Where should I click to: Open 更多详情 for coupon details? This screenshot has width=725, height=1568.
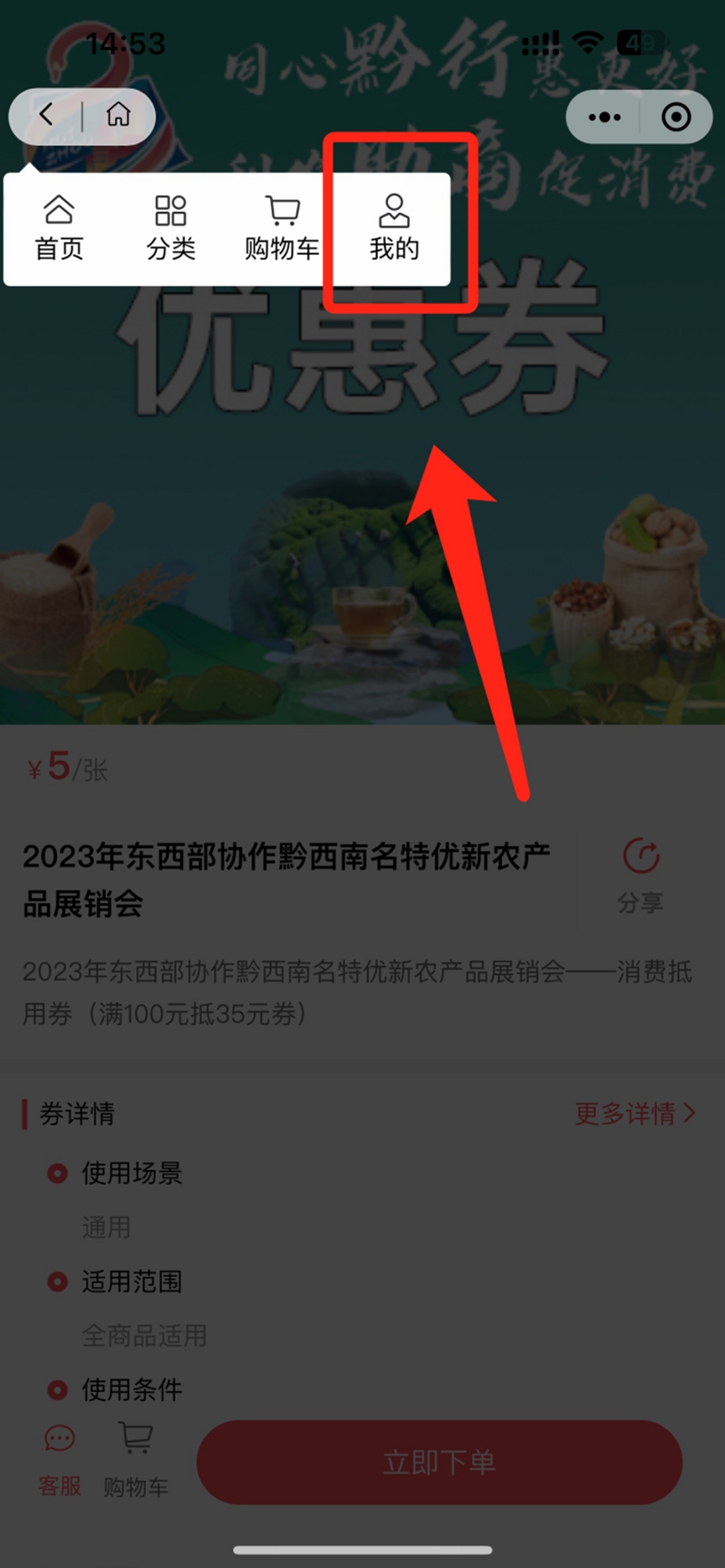point(634,1113)
